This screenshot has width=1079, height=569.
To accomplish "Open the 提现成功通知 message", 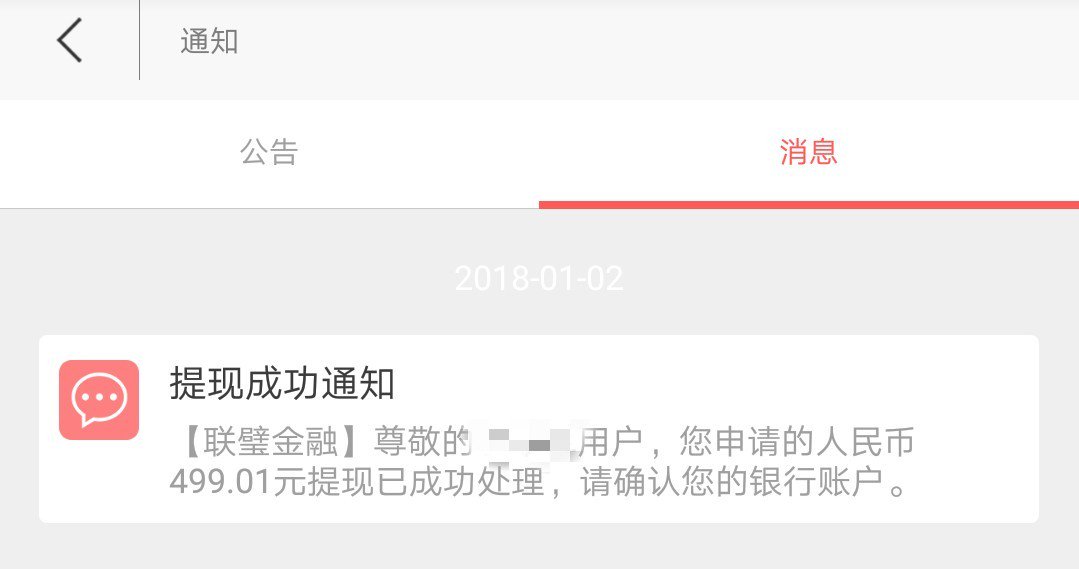I will (538, 429).
